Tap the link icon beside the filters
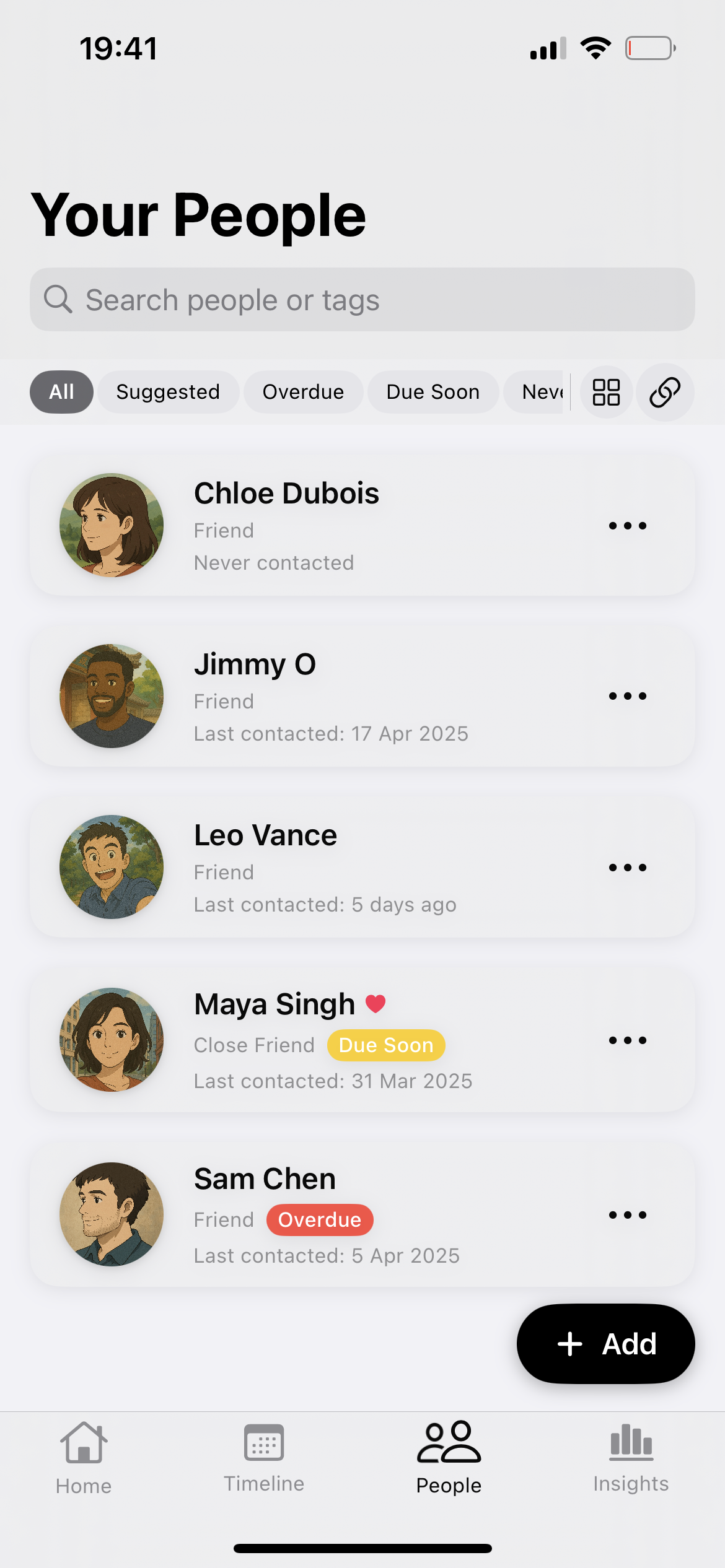The width and height of the screenshot is (725, 1568). point(665,392)
